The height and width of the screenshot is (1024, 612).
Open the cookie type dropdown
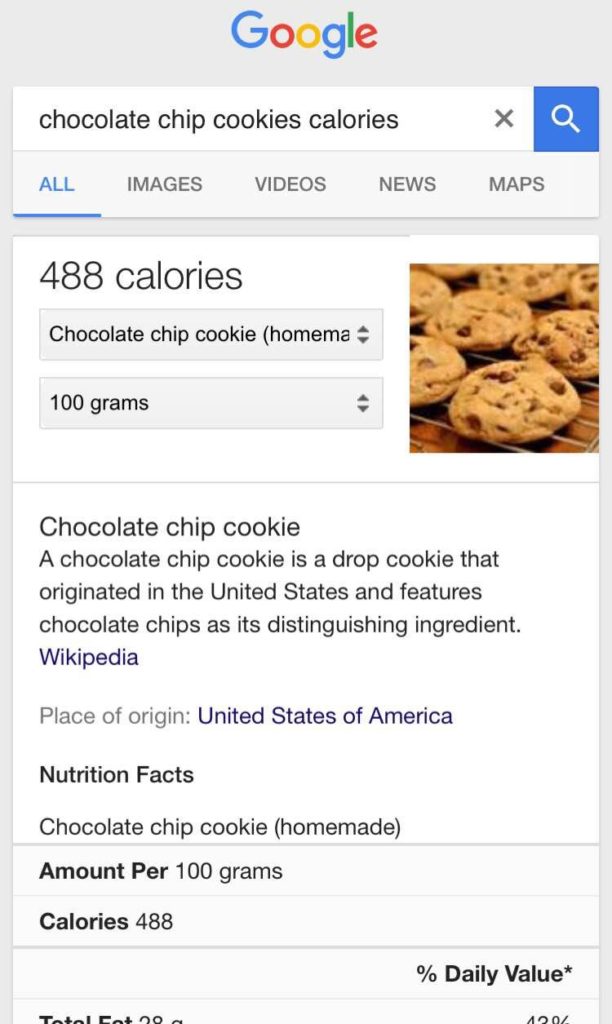[x=210, y=334]
